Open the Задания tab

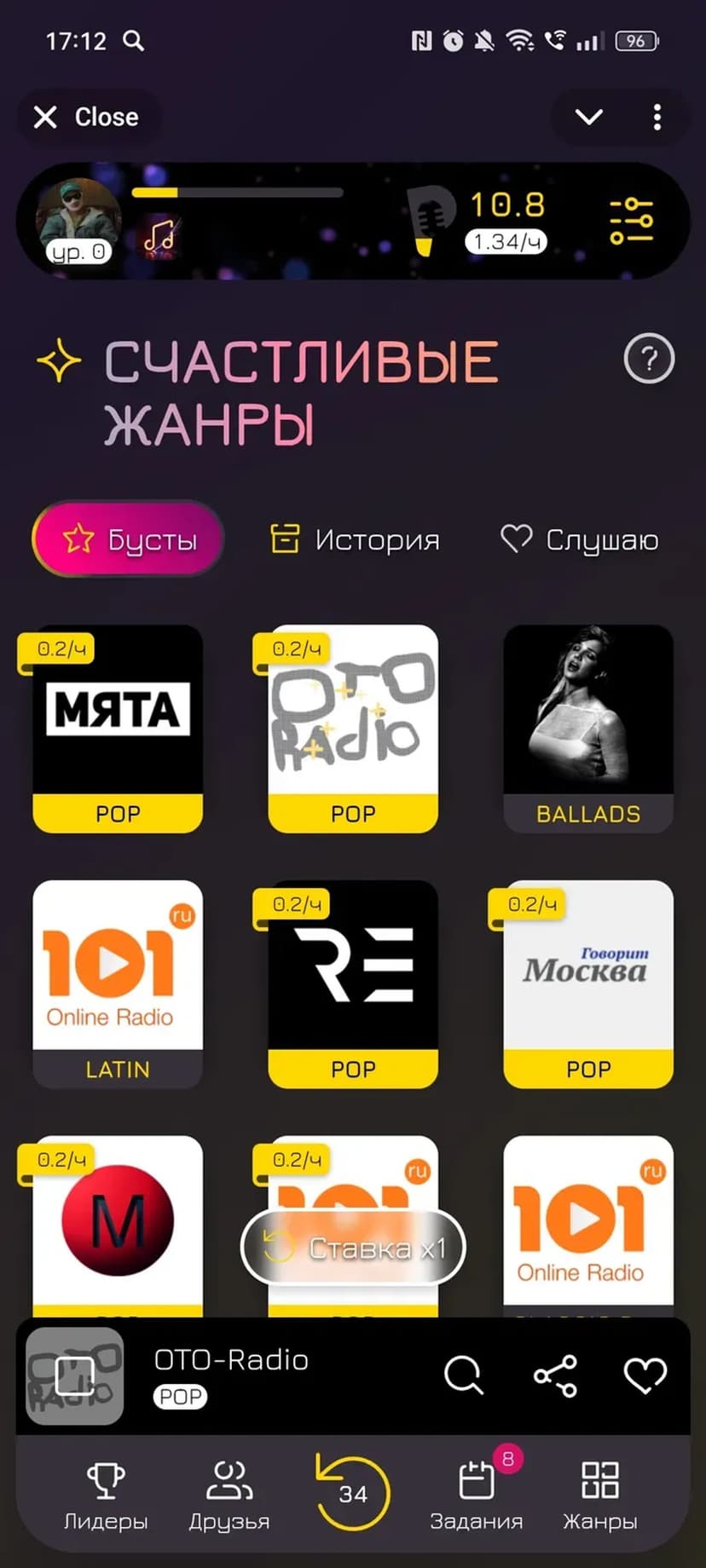(x=476, y=1496)
